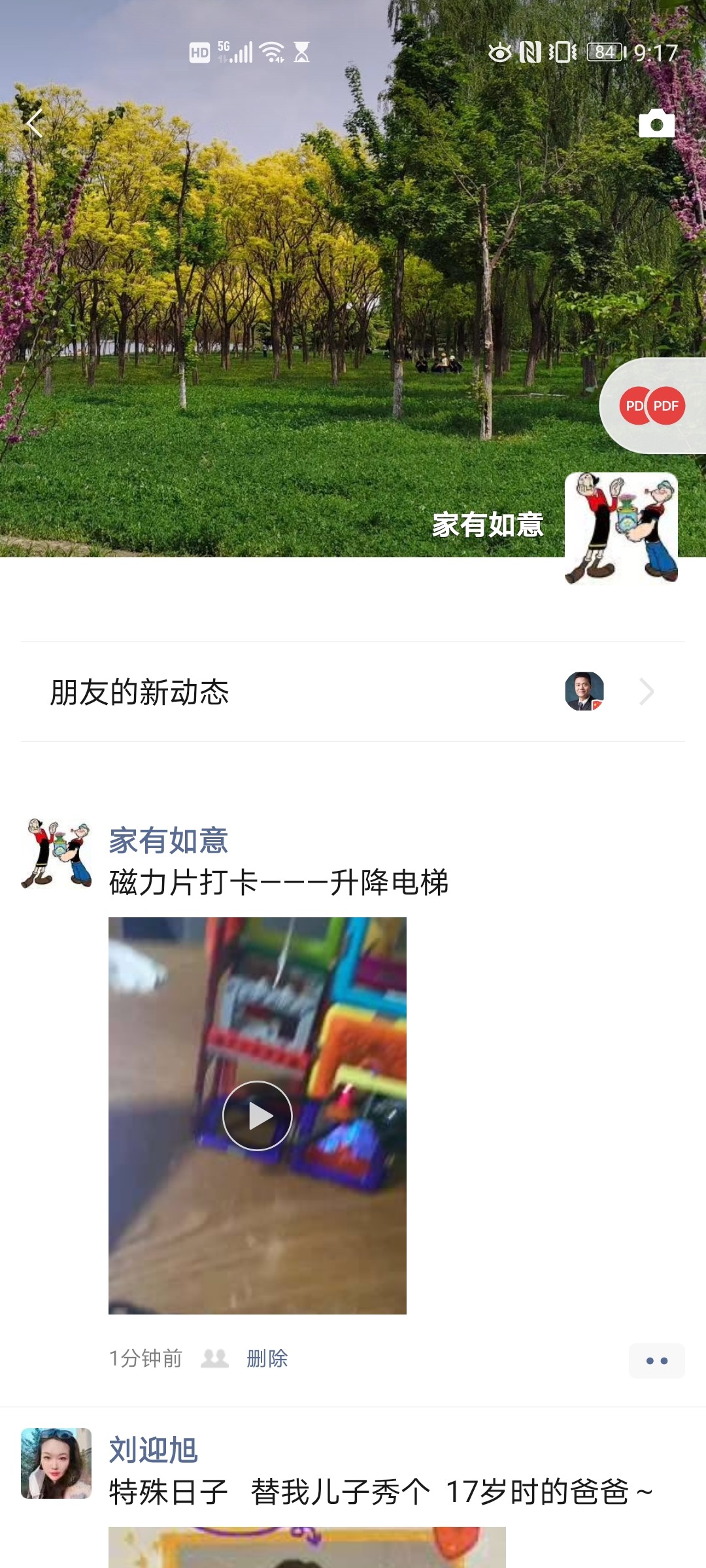Tap 刘迎旭's avatar picture
This screenshot has height=1568, width=706.
click(56, 1463)
